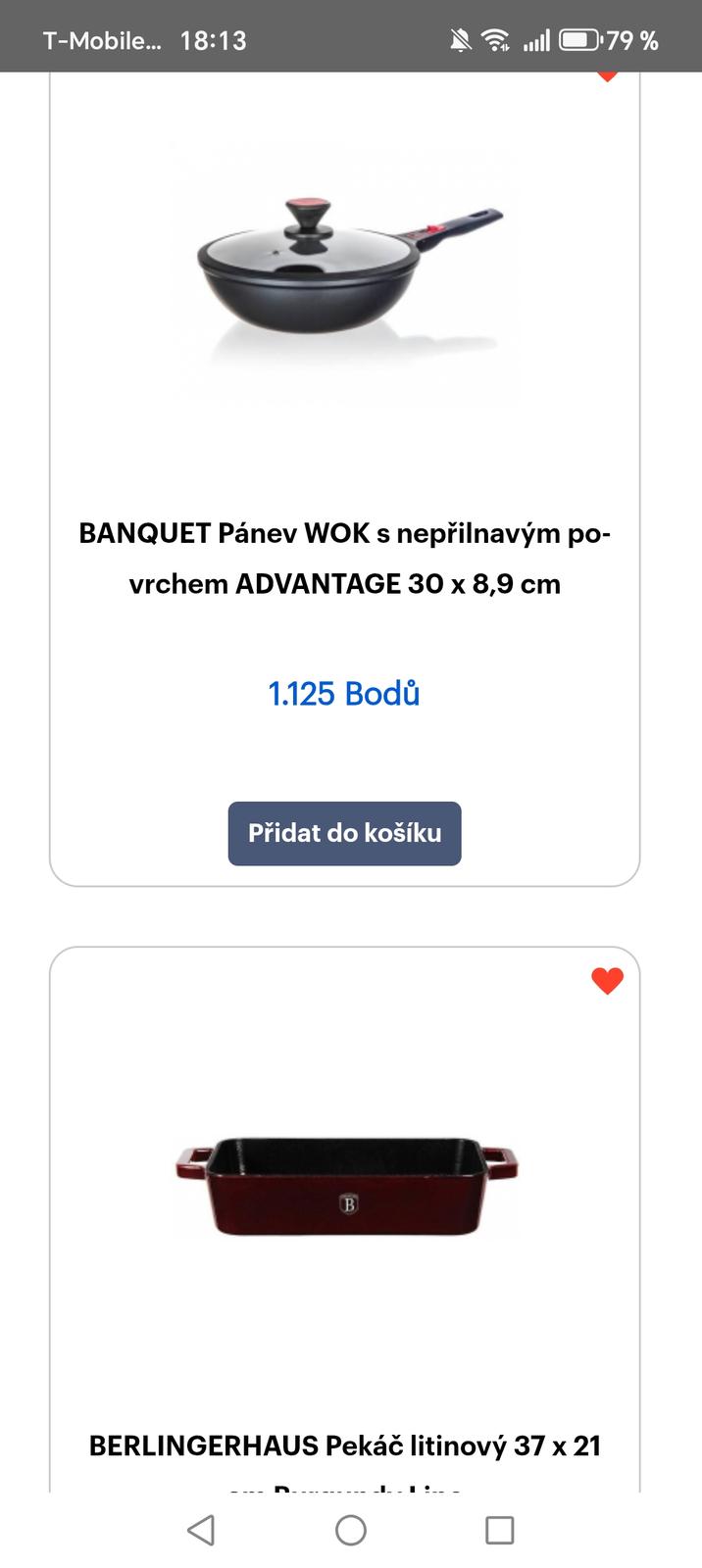Toggle favorite heart on BERLINGERHAUS Pekáč
Viewport: 702px width, 1568px height.
click(x=607, y=980)
